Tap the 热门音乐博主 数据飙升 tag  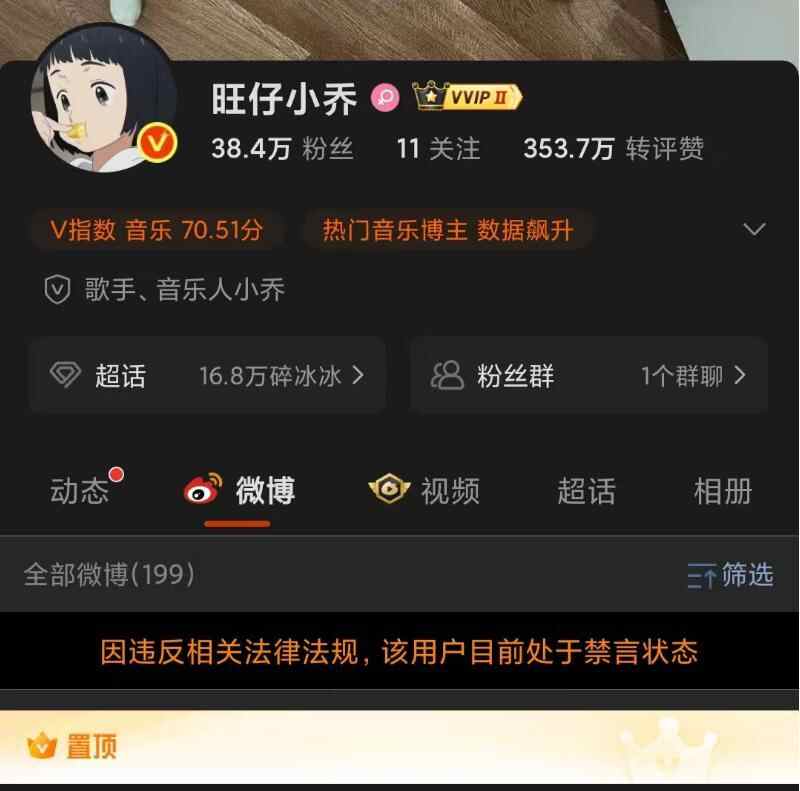coord(447,231)
